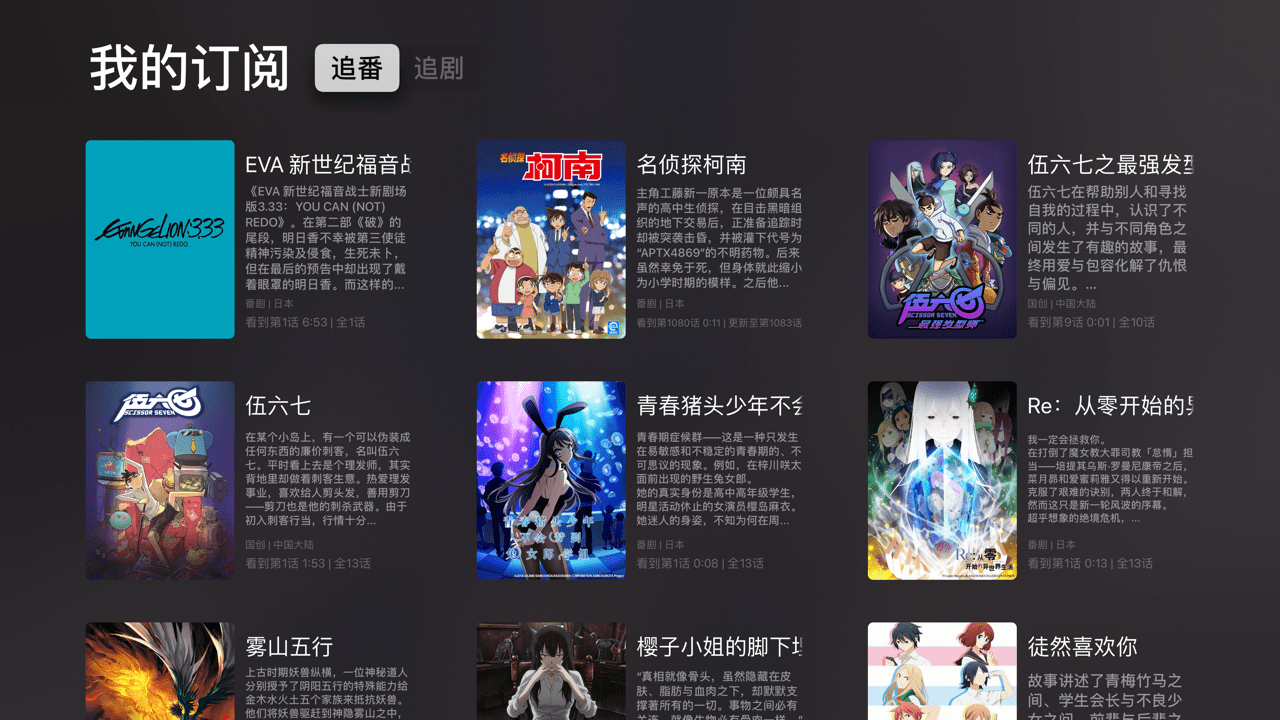Open 青春猪头少年 series card
Viewport: 1280px width, 720px height.
(x=551, y=480)
